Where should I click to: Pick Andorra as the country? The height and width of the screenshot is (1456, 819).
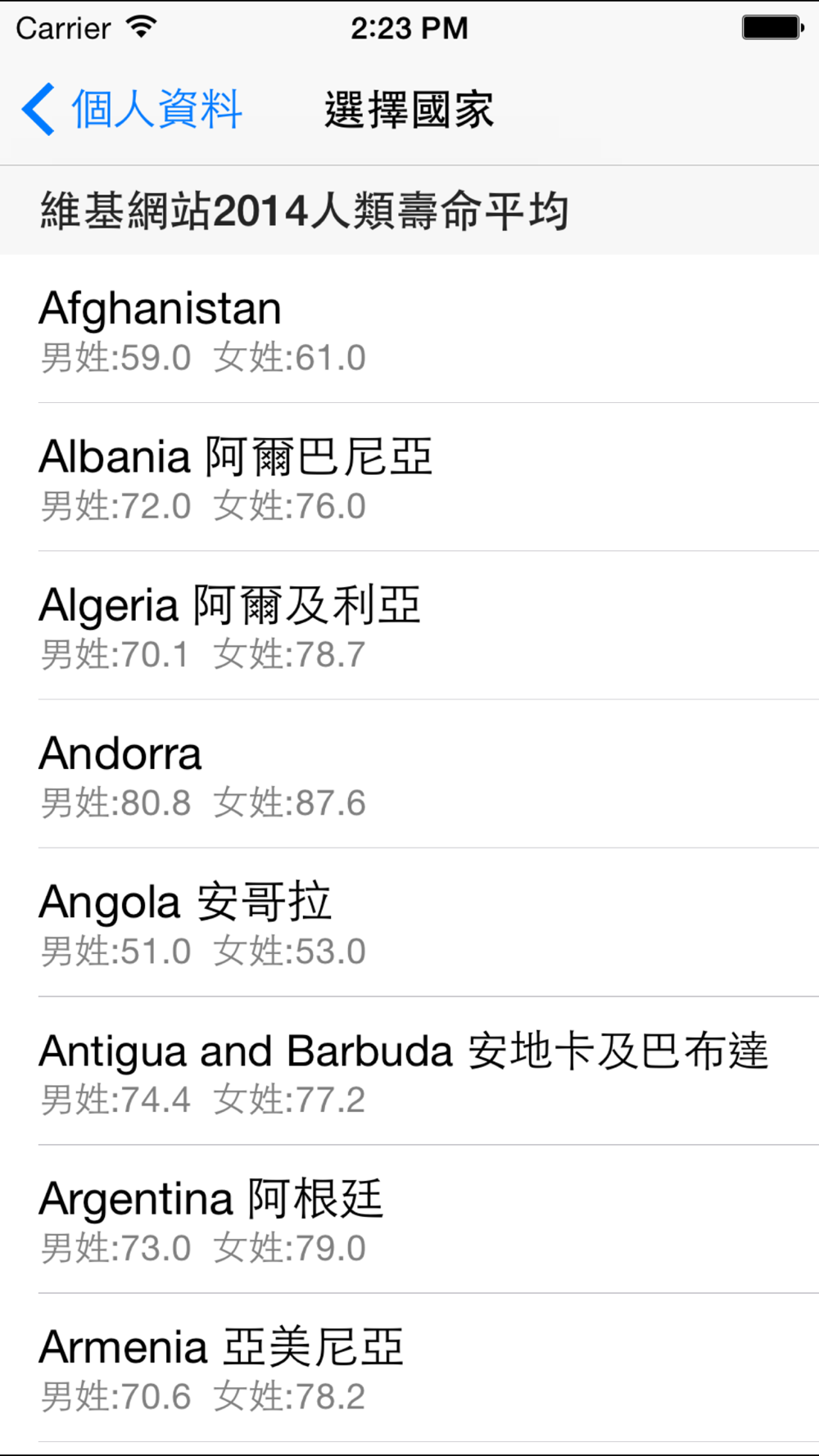(x=409, y=774)
